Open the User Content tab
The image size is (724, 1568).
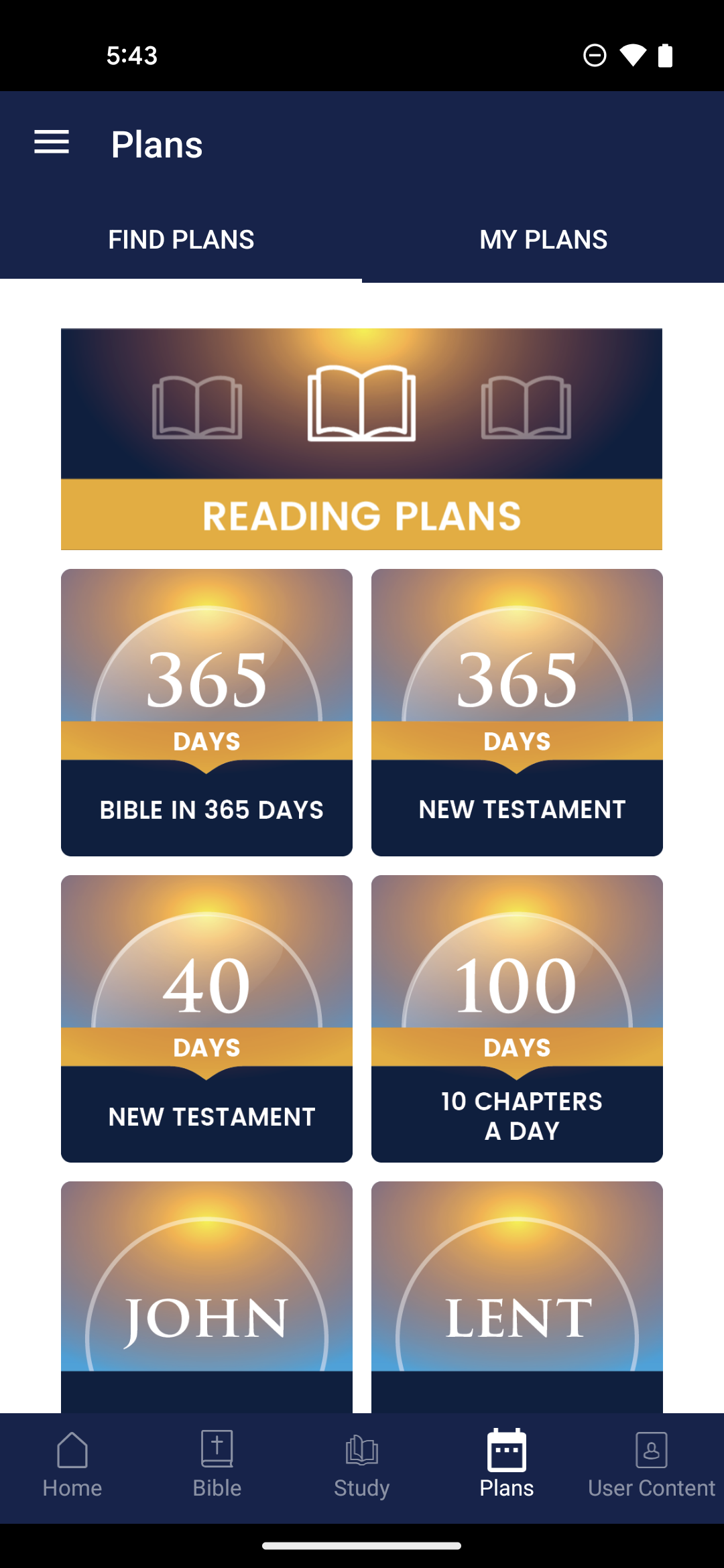pos(652,1466)
